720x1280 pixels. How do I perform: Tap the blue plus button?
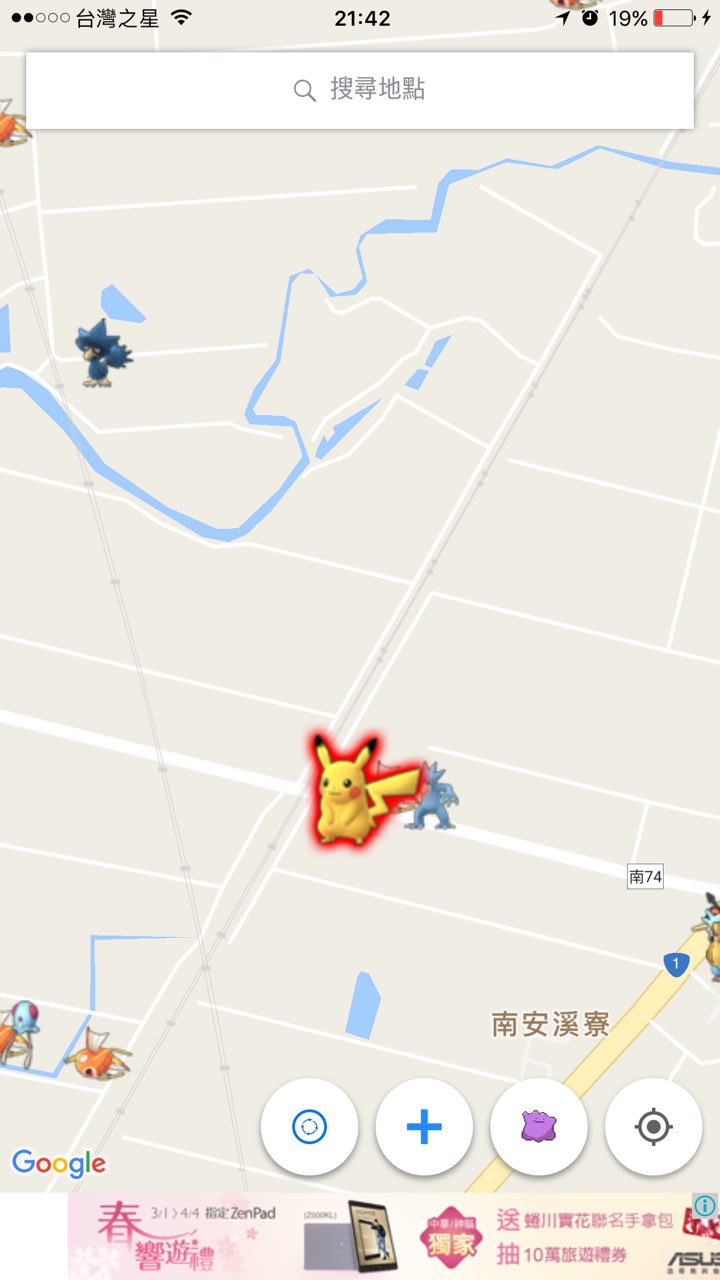click(x=424, y=1127)
